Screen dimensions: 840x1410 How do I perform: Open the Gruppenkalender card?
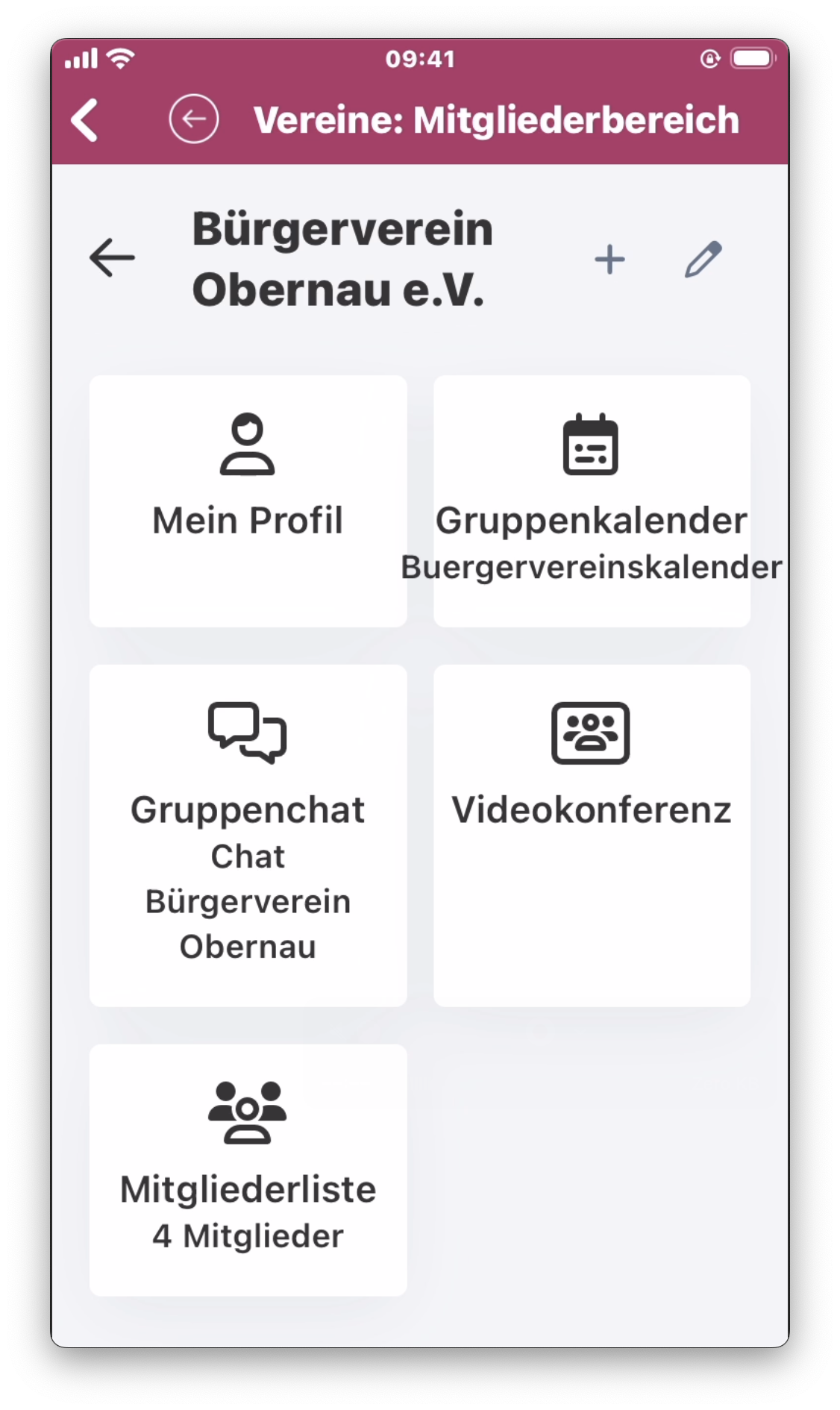[x=592, y=501]
